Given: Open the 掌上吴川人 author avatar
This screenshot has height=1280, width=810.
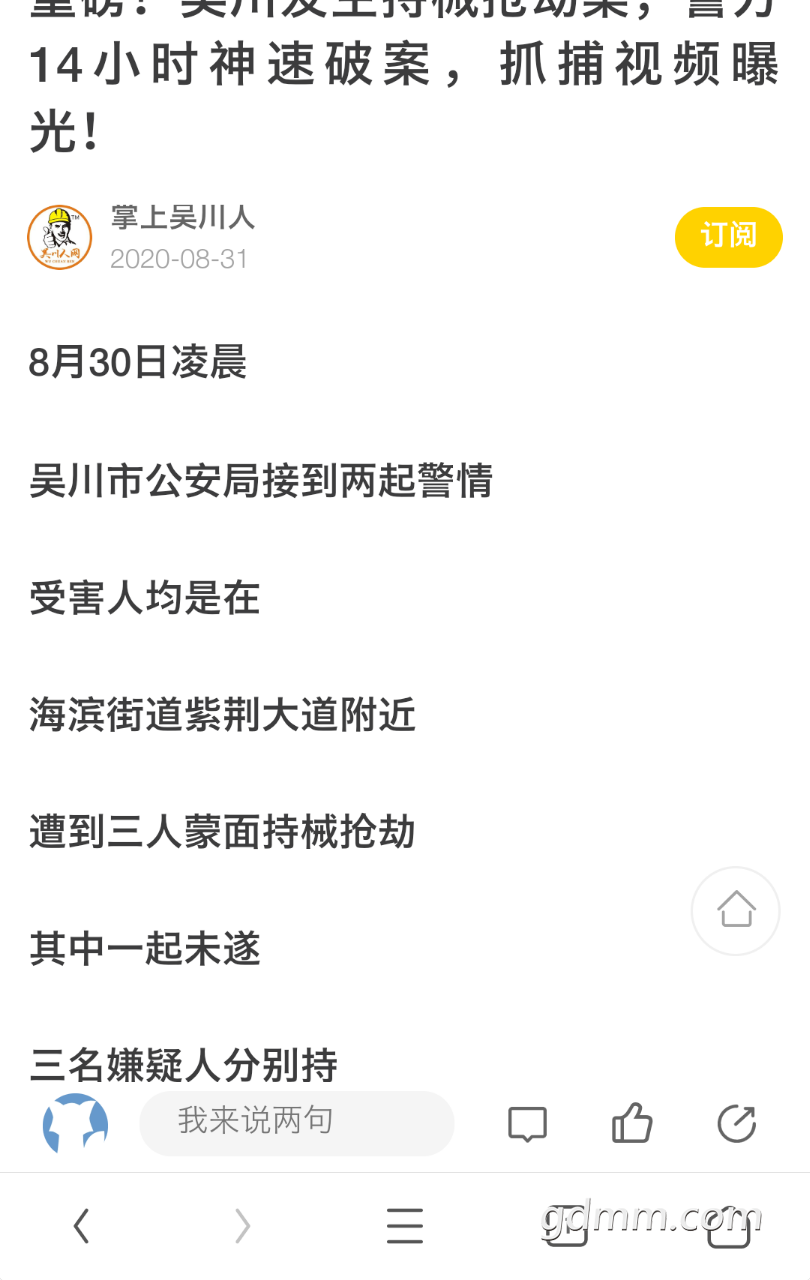Looking at the screenshot, I should 60,238.
